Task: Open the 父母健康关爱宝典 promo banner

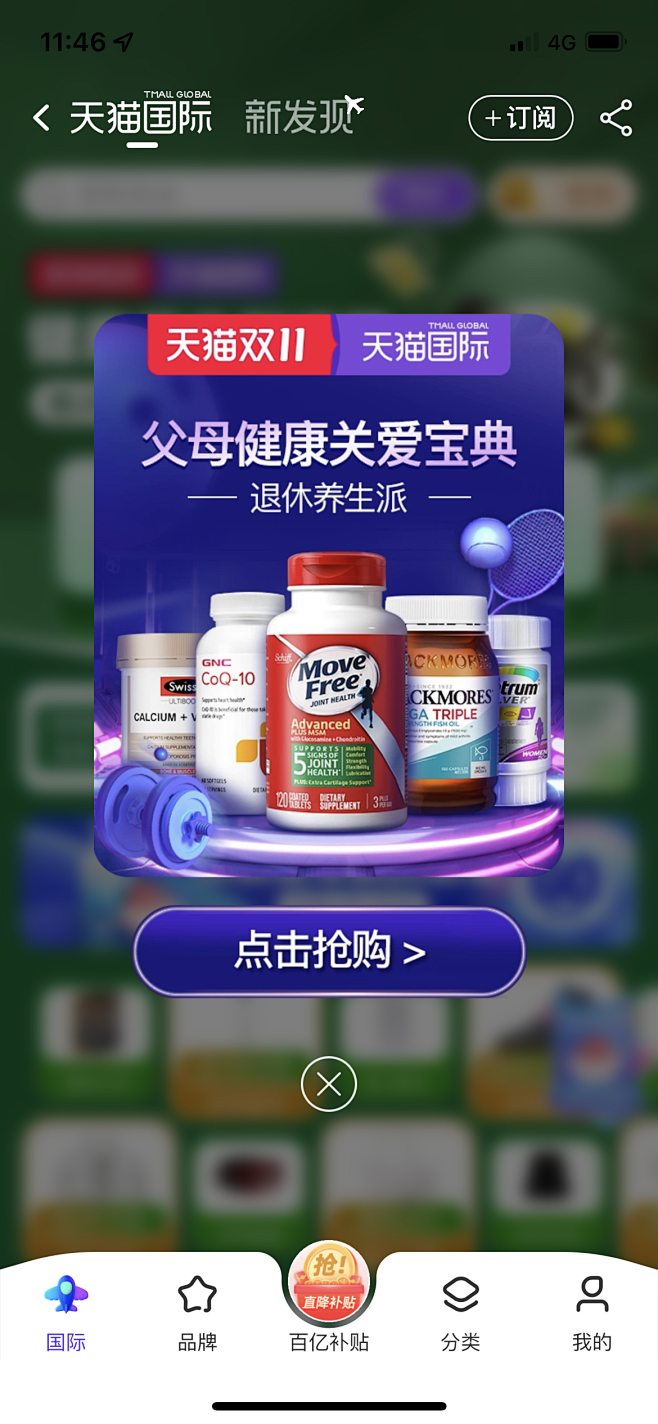Action: 329,595
